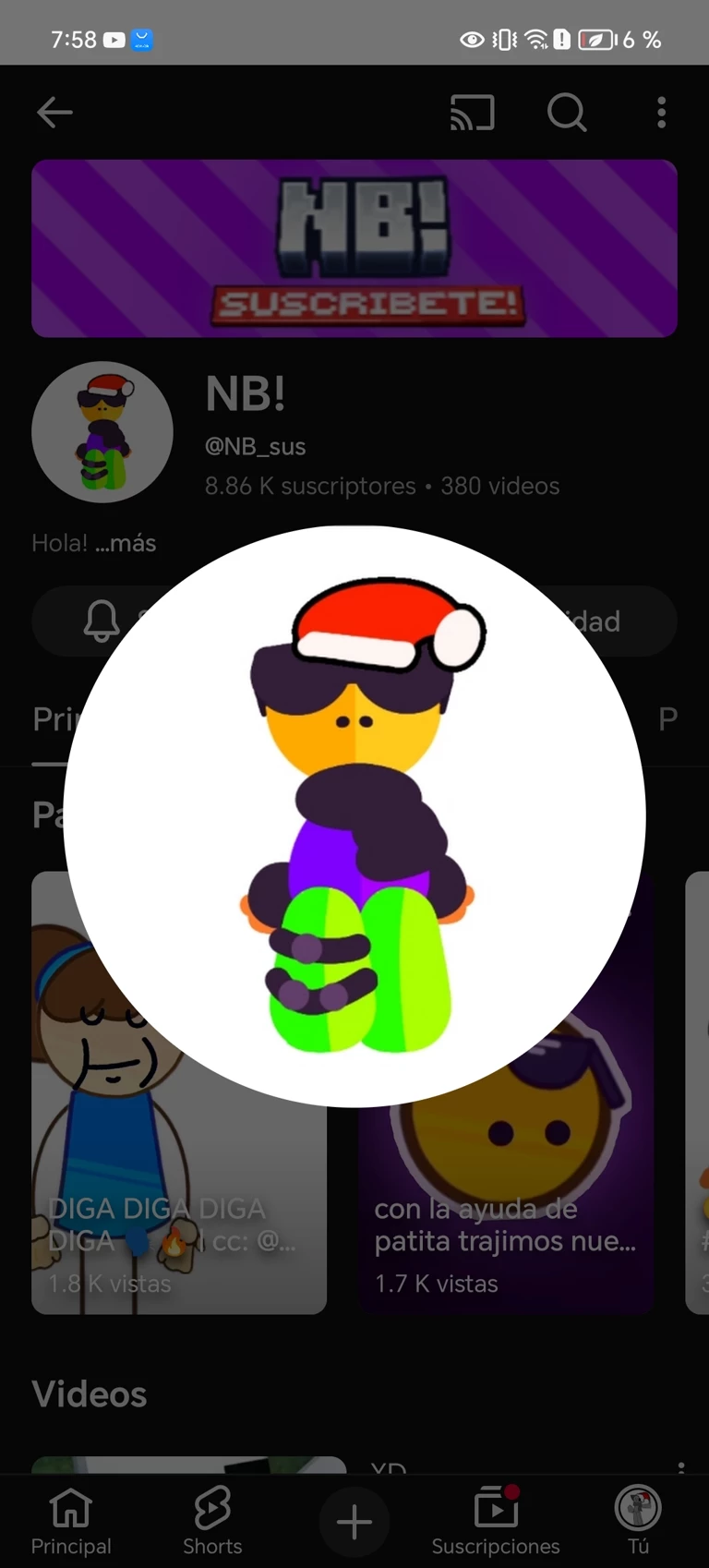Screen dimensions: 709x1568
Task: Open the small NB! profile picture
Action: tap(102, 432)
